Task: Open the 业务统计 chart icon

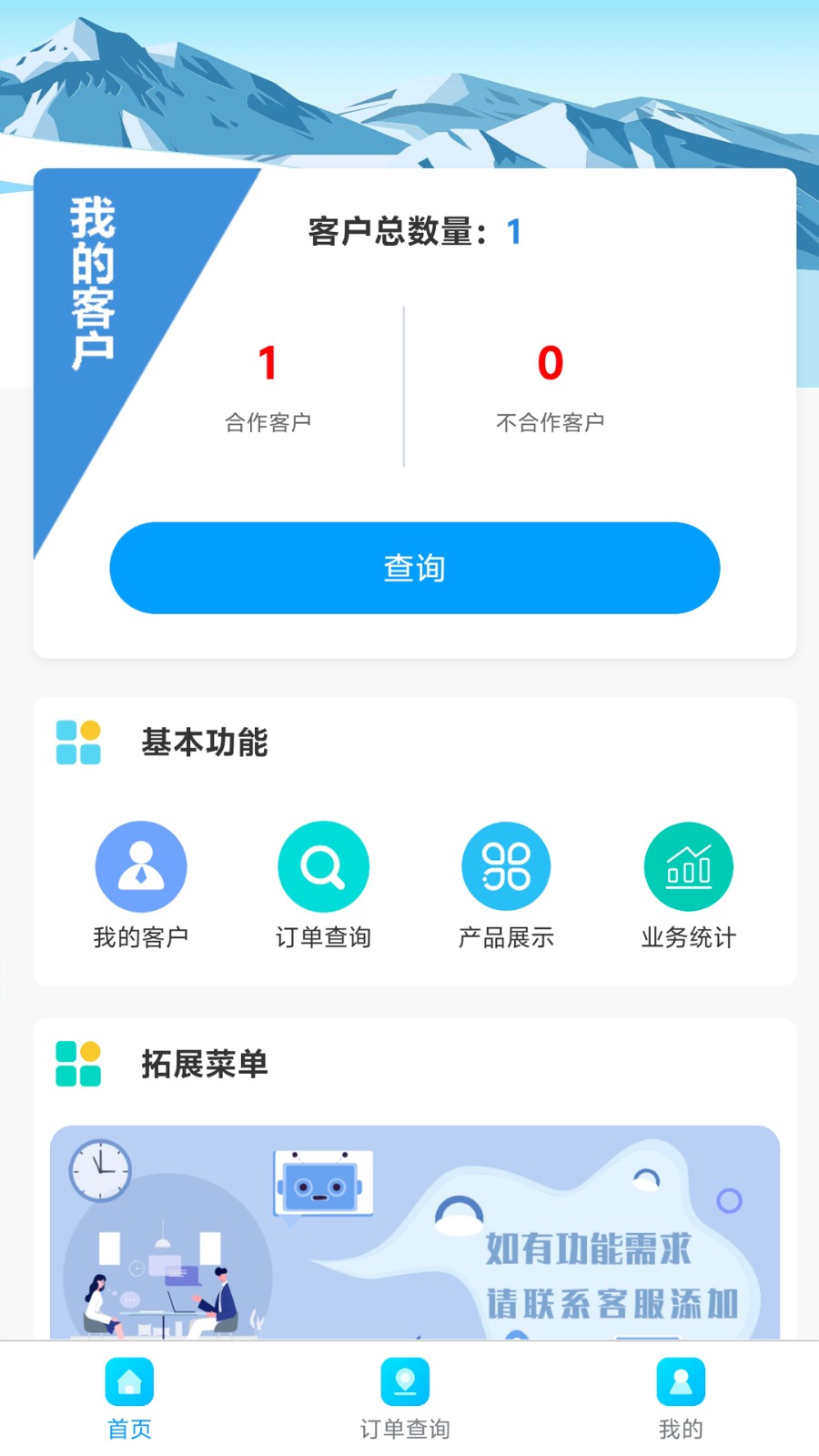Action: click(689, 865)
